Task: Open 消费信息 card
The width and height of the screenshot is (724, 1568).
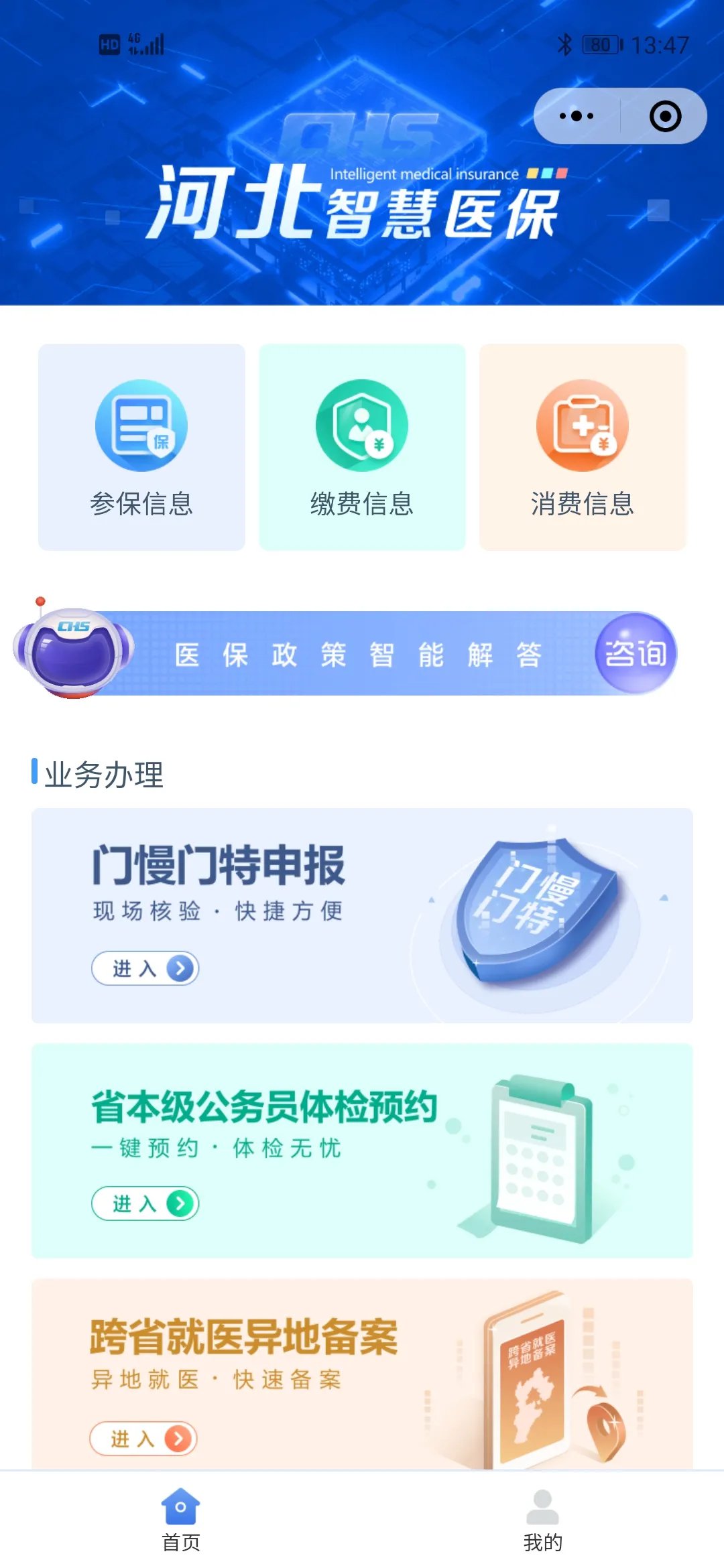Action: pyautogui.click(x=583, y=447)
